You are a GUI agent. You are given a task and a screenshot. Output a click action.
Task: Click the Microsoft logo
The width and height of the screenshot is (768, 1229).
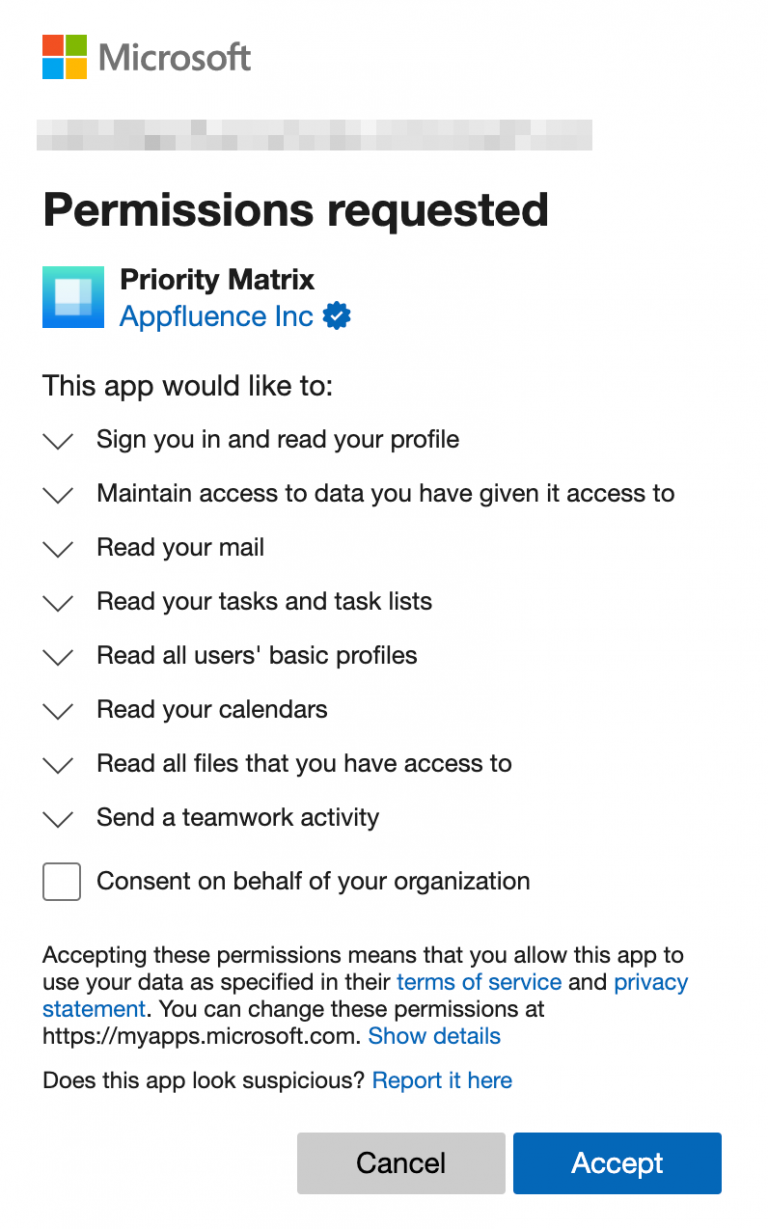(x=146, y=58)
